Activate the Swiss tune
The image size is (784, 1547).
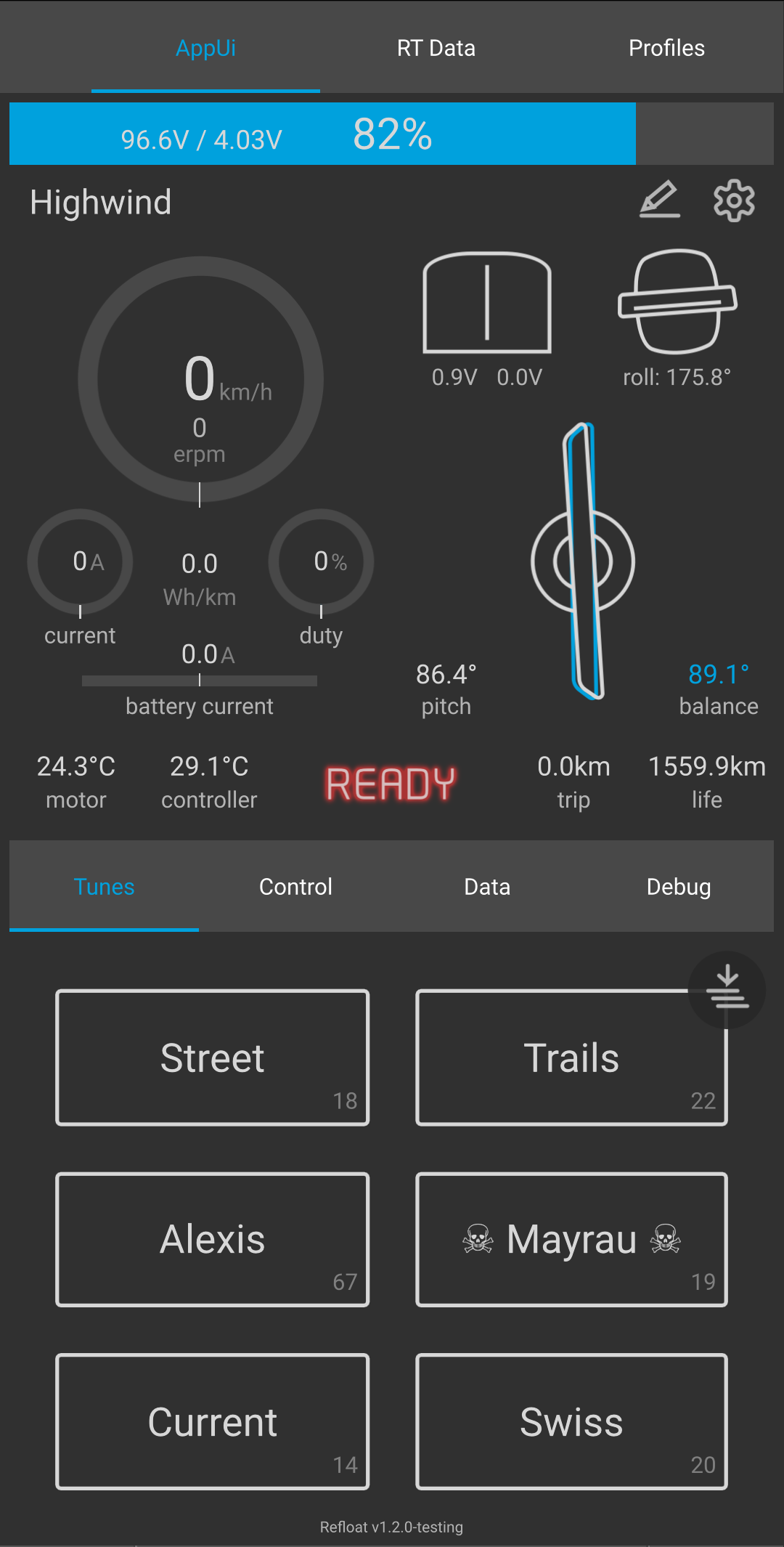point(571,1421)
